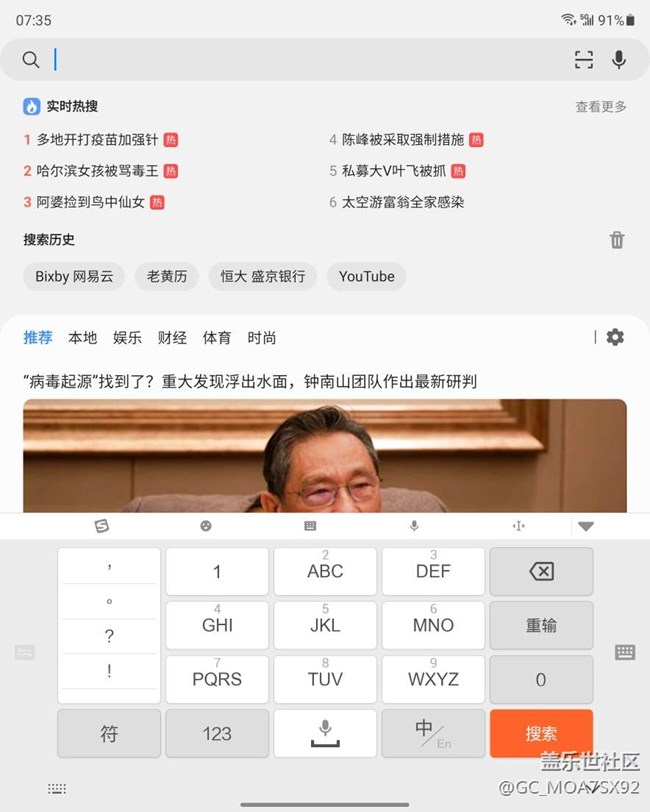This screenshot has height=812, width=650.
Task: Select the Bixby 网易云 history chip
Action: tap(74, 277)
